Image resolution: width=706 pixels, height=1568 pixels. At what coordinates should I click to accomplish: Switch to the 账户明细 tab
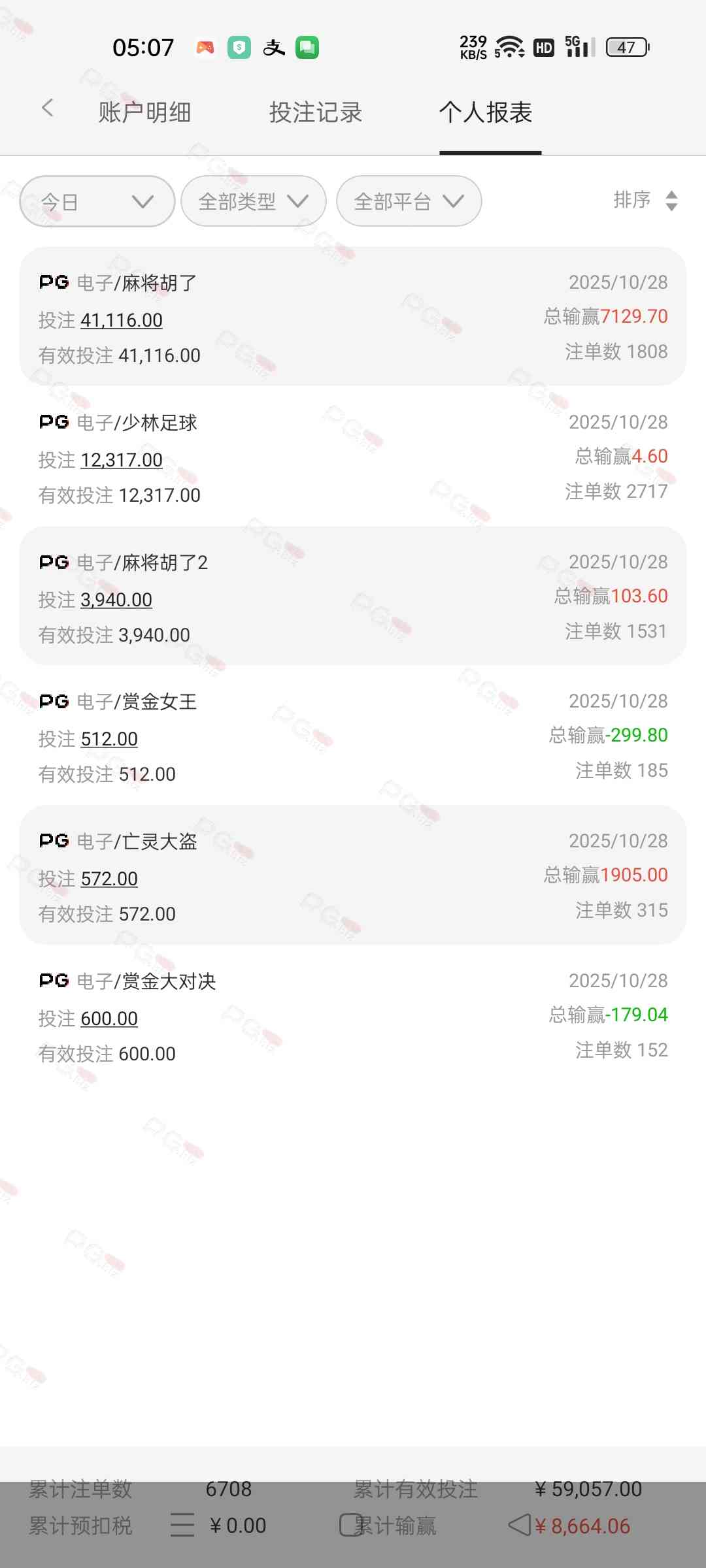[144, 112]
